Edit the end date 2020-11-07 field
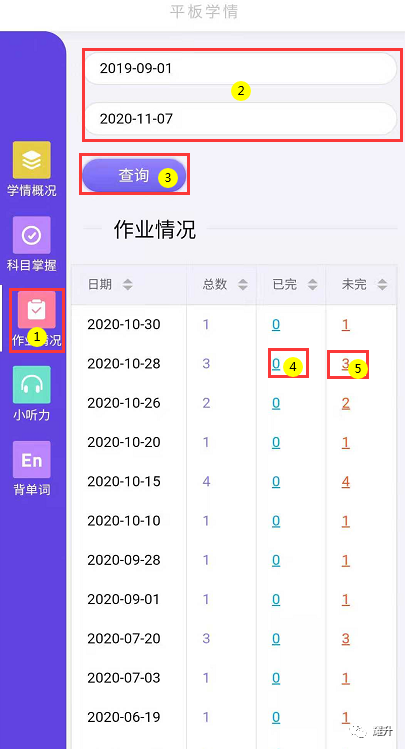This screenshot has height=749, width=405. click(x=240, y=118)
